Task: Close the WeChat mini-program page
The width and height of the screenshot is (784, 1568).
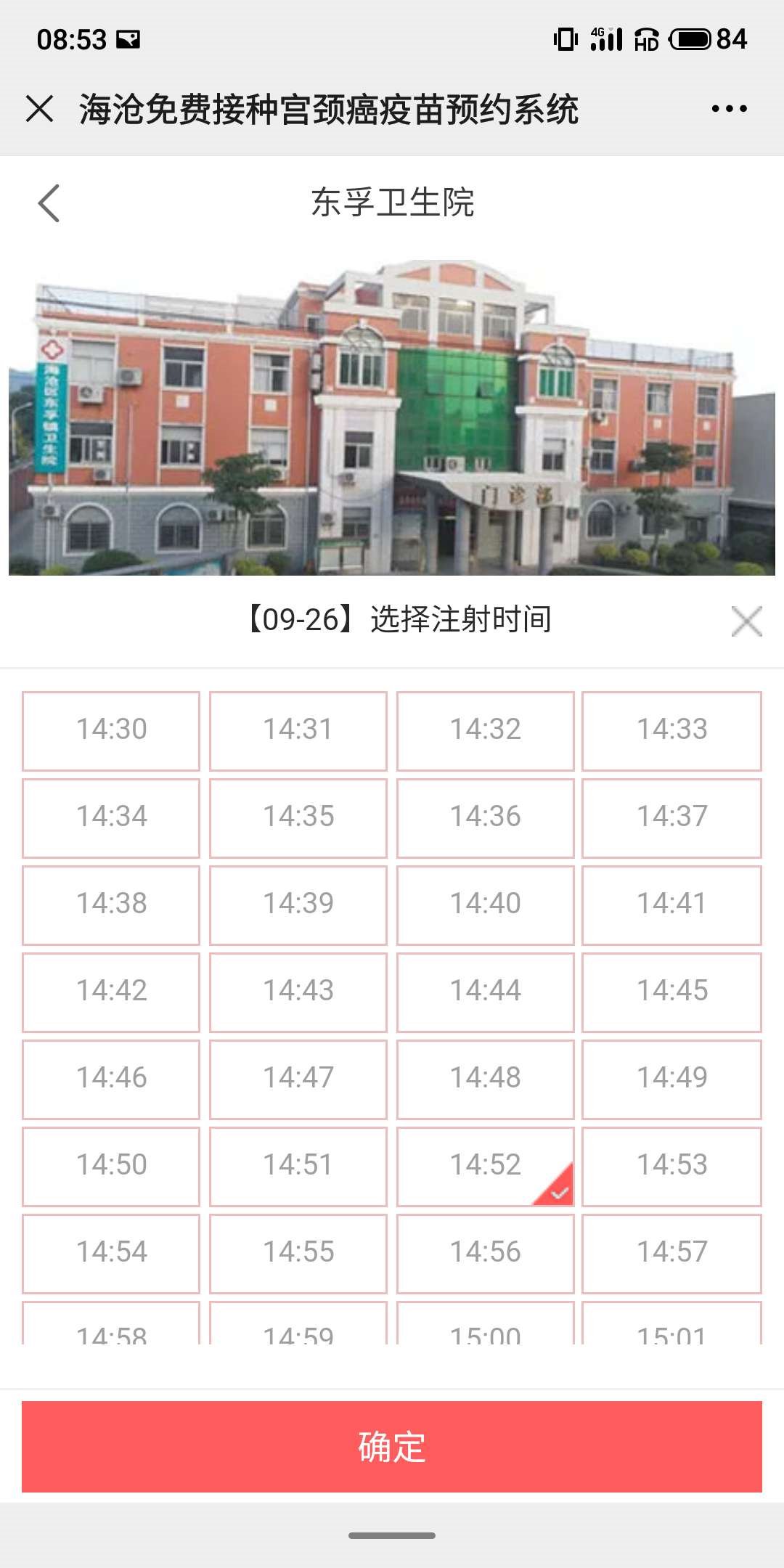Action: pyautogui.click(x=39, y=109)
